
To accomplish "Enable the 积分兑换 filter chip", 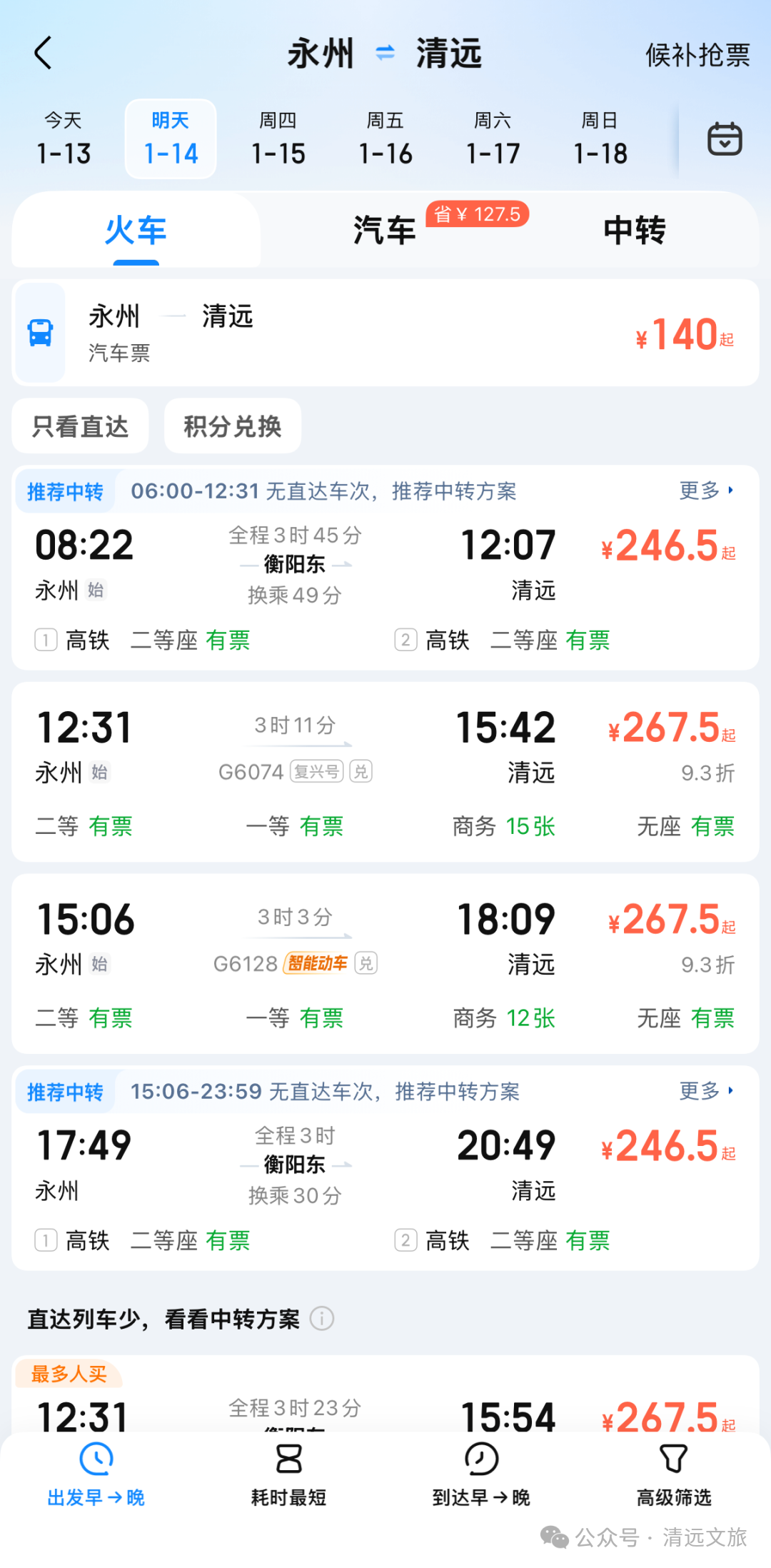I will click(233, 426).
